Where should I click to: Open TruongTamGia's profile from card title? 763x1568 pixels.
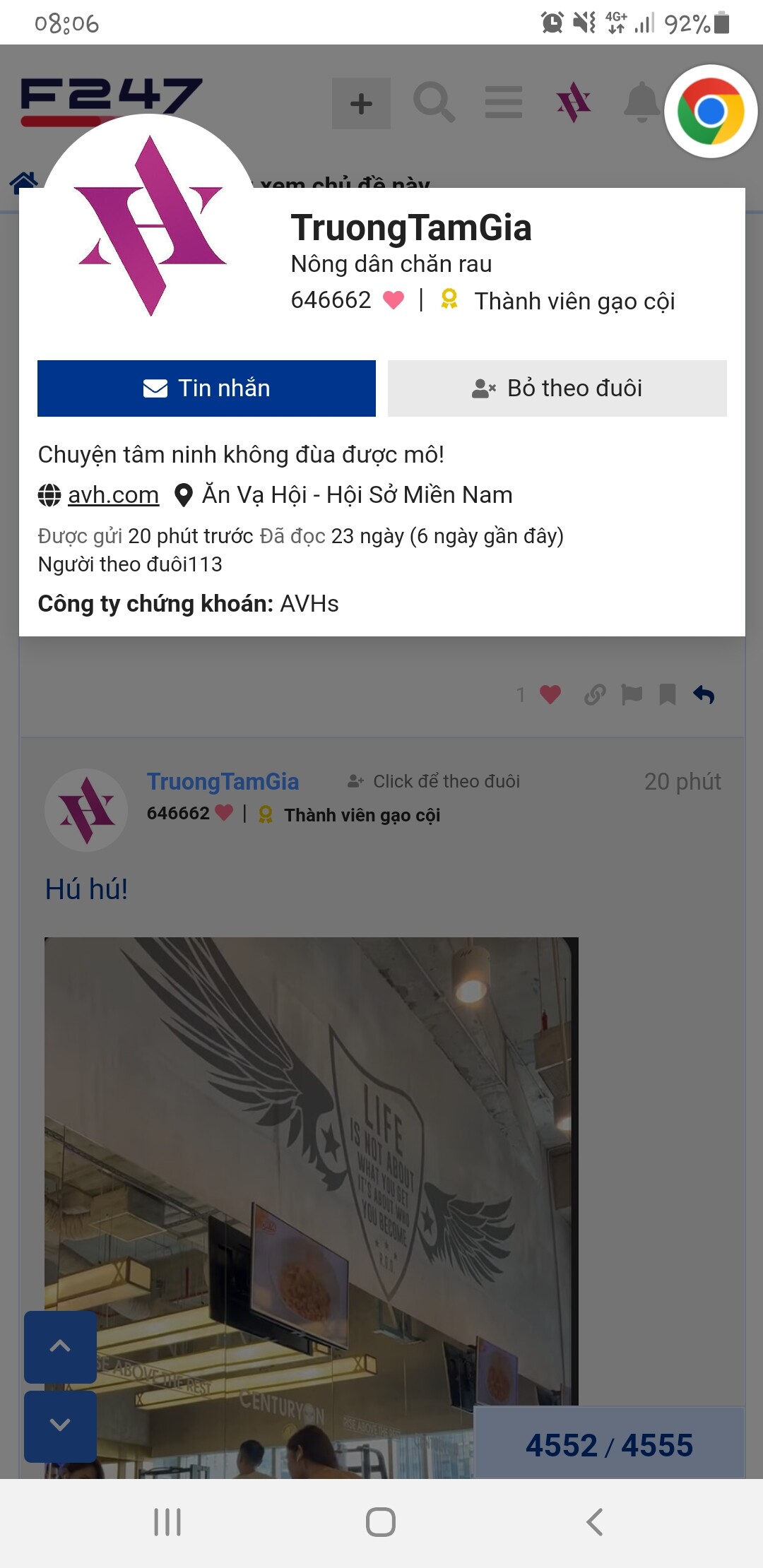click(410, 228)
